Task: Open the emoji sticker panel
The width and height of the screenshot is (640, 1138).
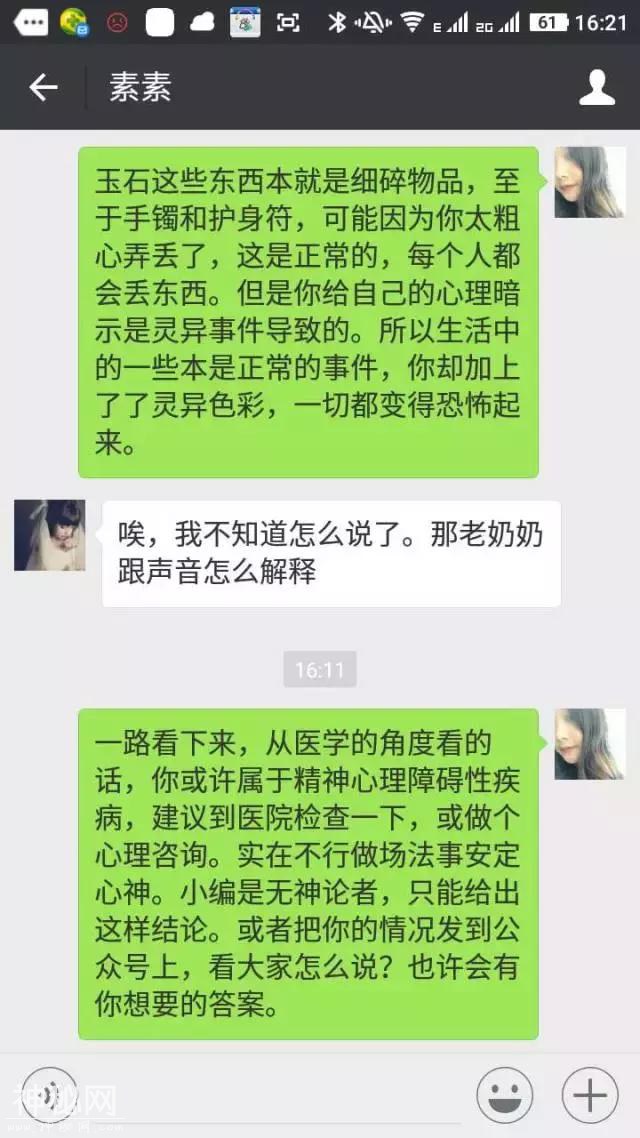Action: pos(504,1096)
